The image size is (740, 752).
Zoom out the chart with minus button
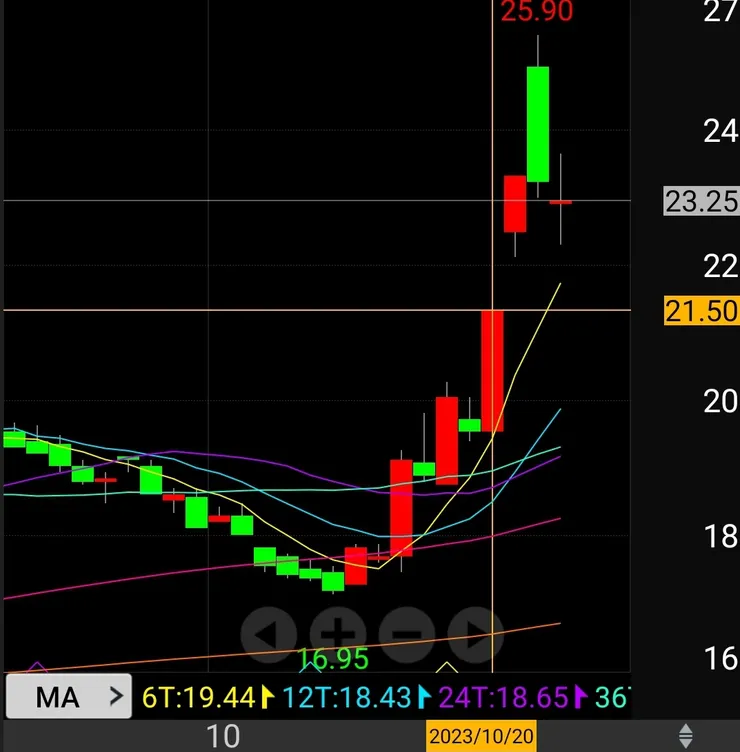[406, 633]
